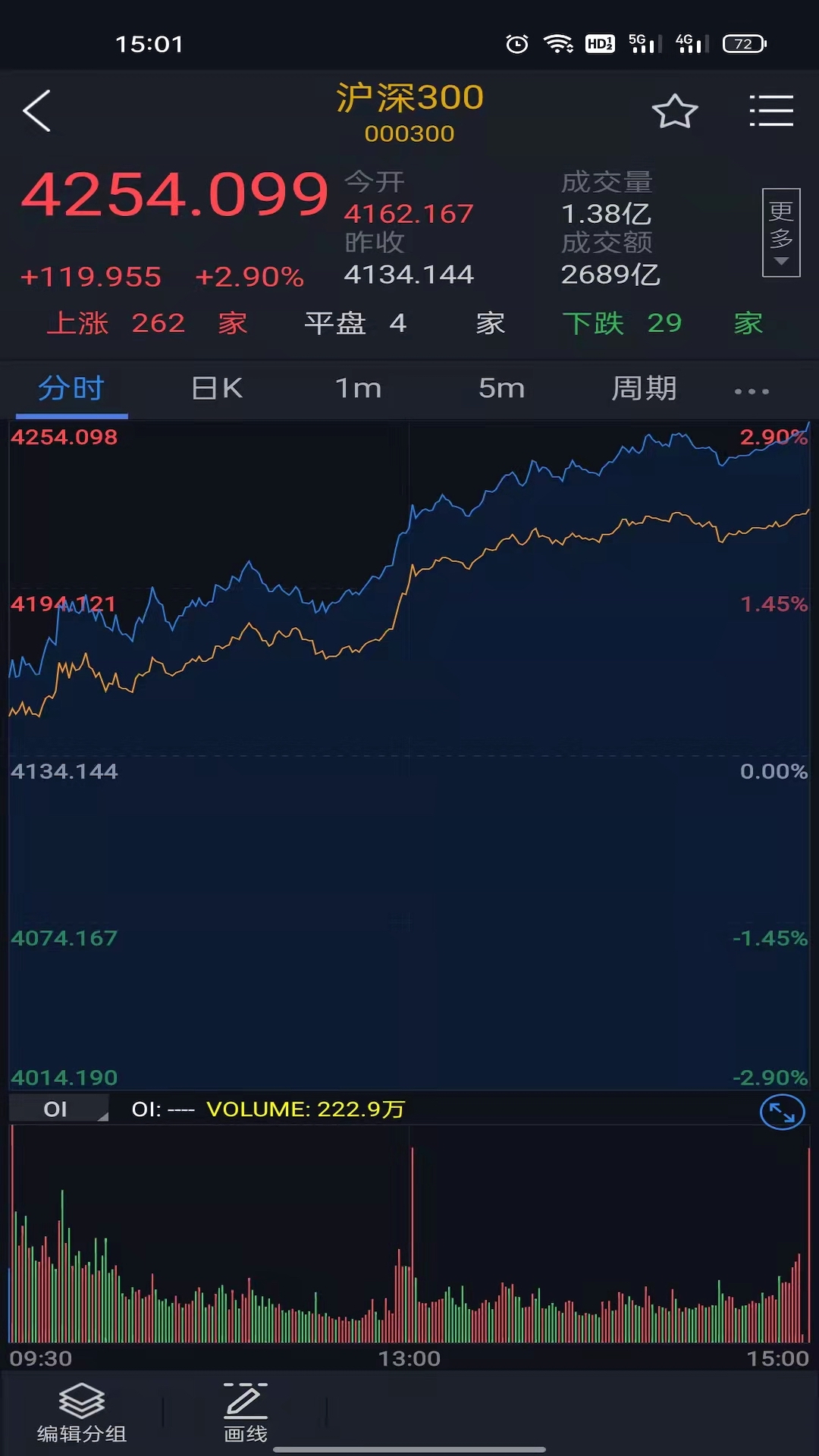
Task: Tap the 5G signal indicator
Action: (x=643, y=43)
